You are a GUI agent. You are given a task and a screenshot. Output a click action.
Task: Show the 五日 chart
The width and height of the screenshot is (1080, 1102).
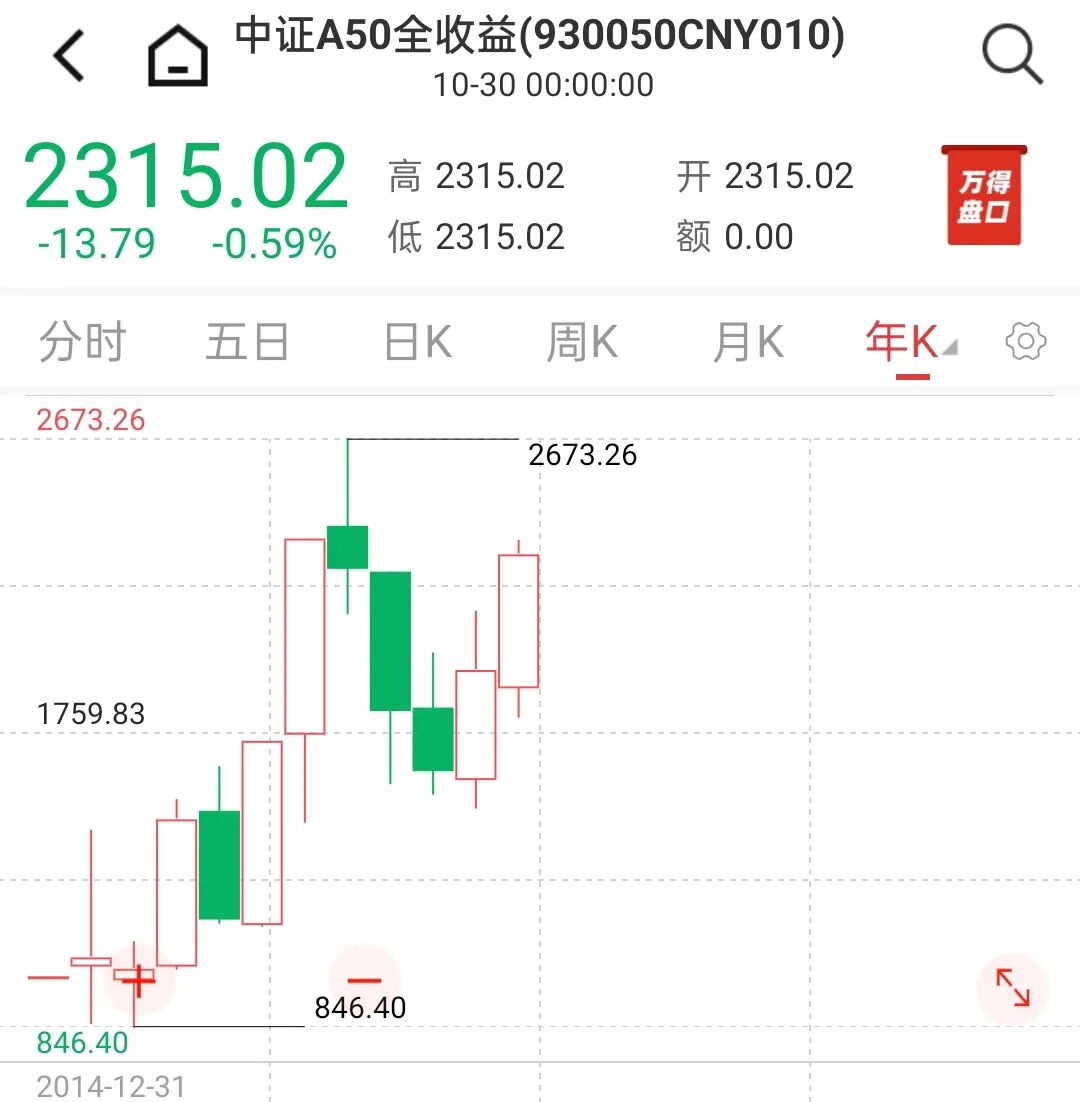[x=247, y=343]
